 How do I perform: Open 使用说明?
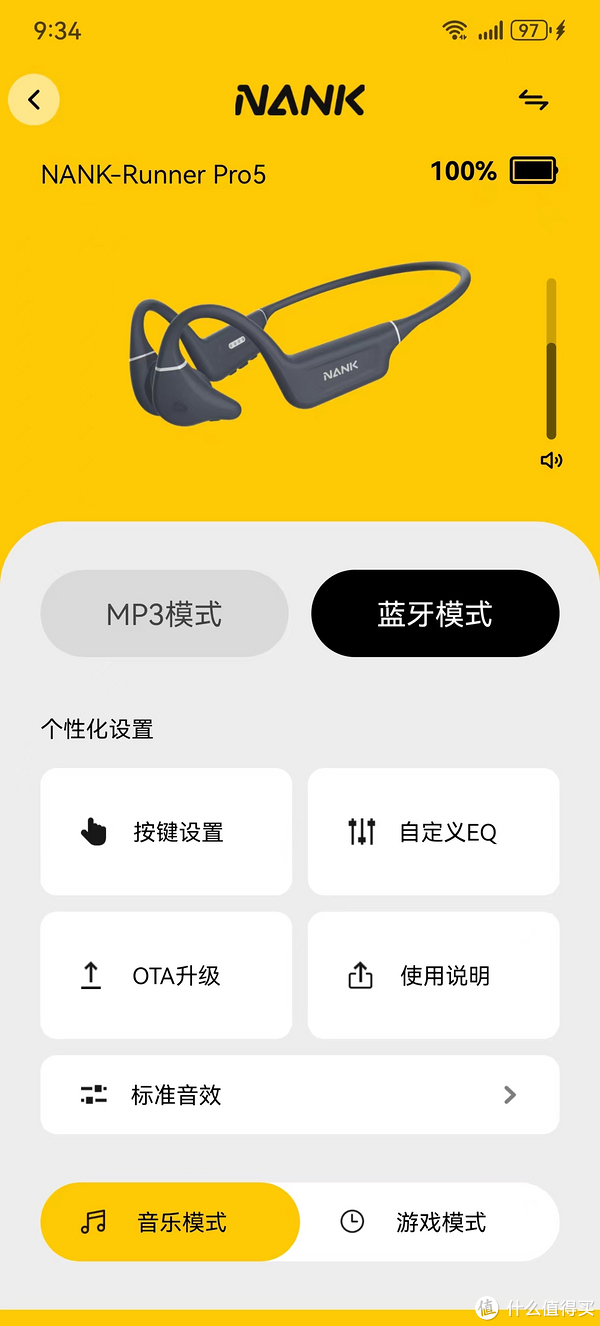pyautogui.click(x=433, y=975)
